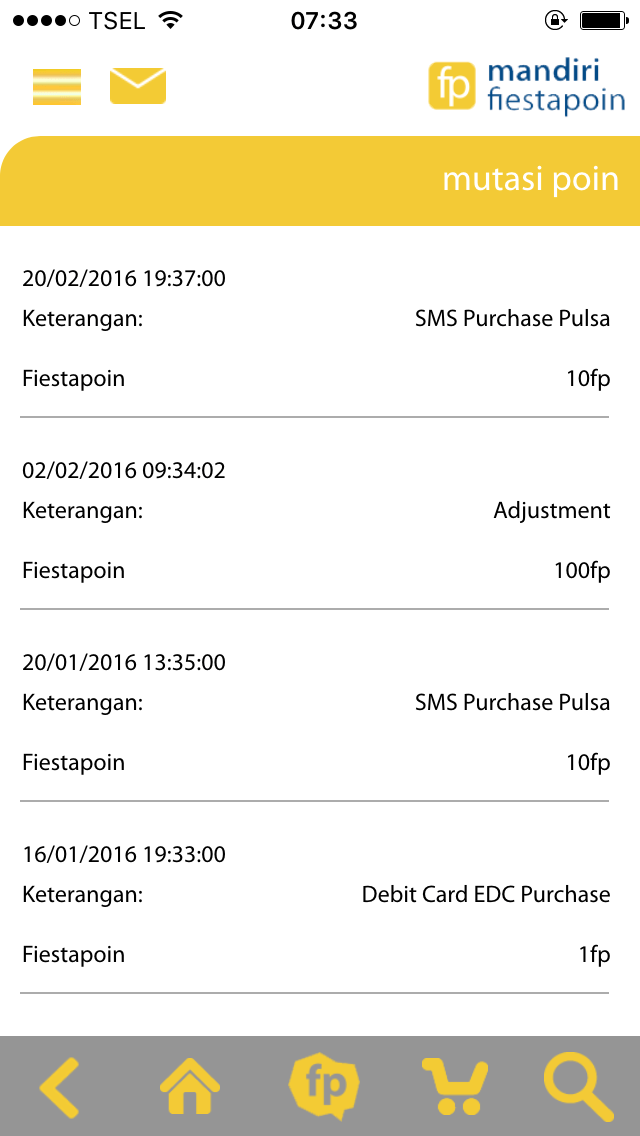Open the fp fiestapoin badge tab
Screen dimensions: 640x1136
pyautogui.click(x=323, y=1087)
